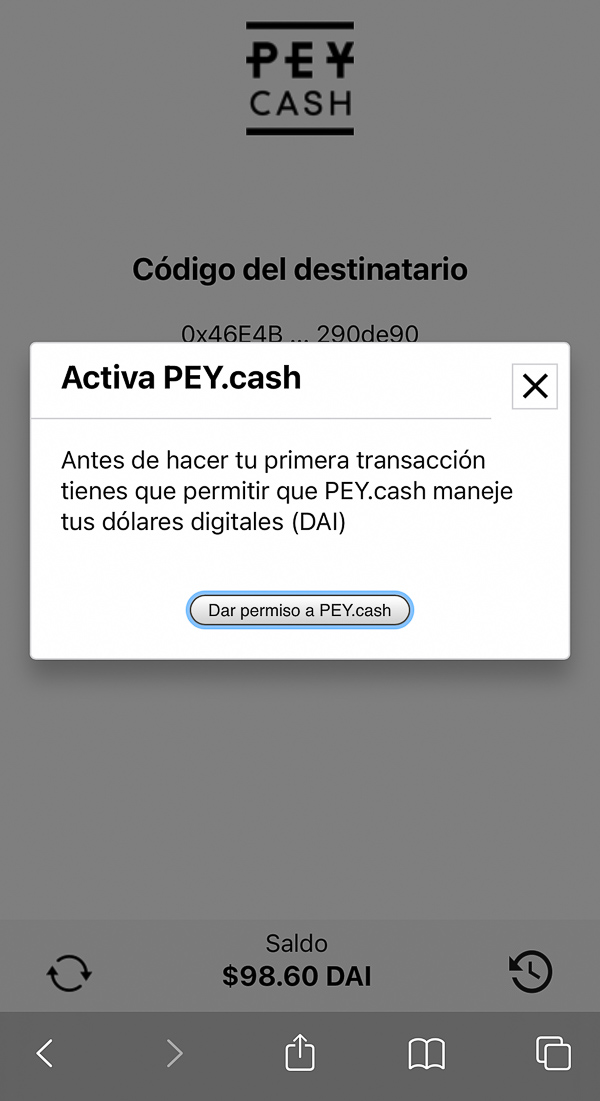The height and width of the screenshot is (1101, 600).
Task: Open Safari bookmarks
Action: point(427,1053)
